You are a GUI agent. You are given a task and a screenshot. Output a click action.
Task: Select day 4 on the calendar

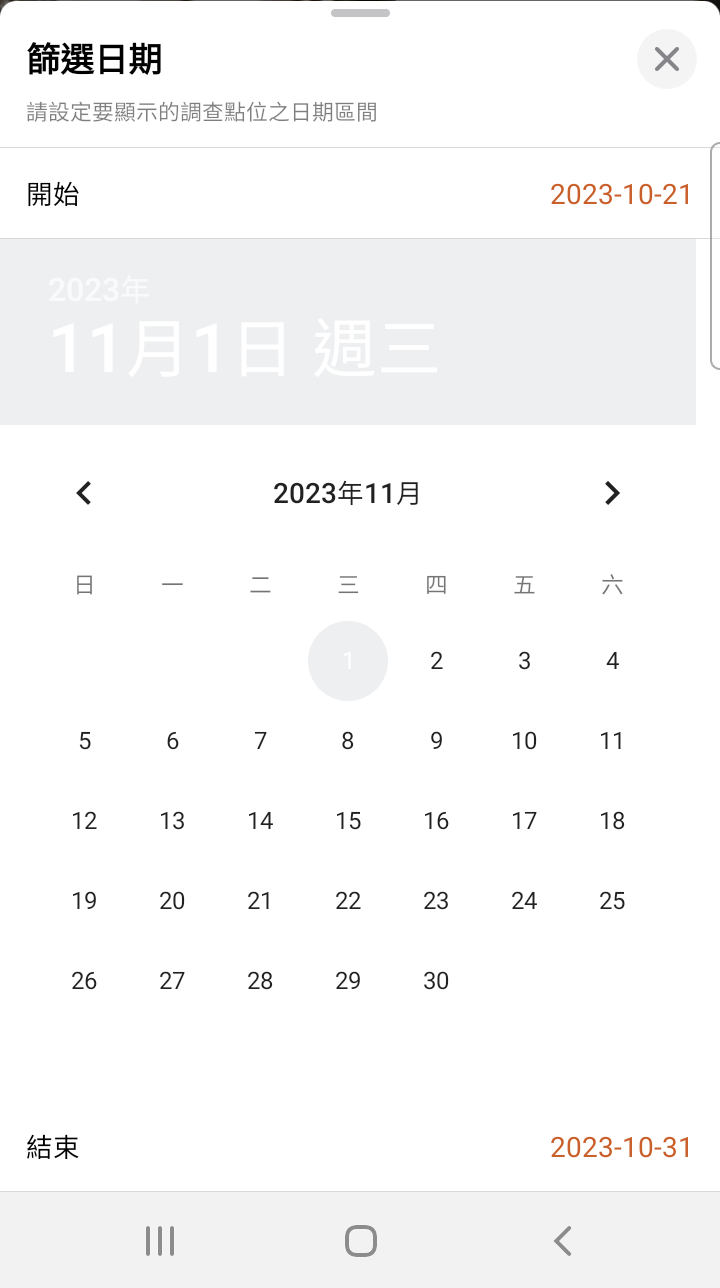[612, 661]
